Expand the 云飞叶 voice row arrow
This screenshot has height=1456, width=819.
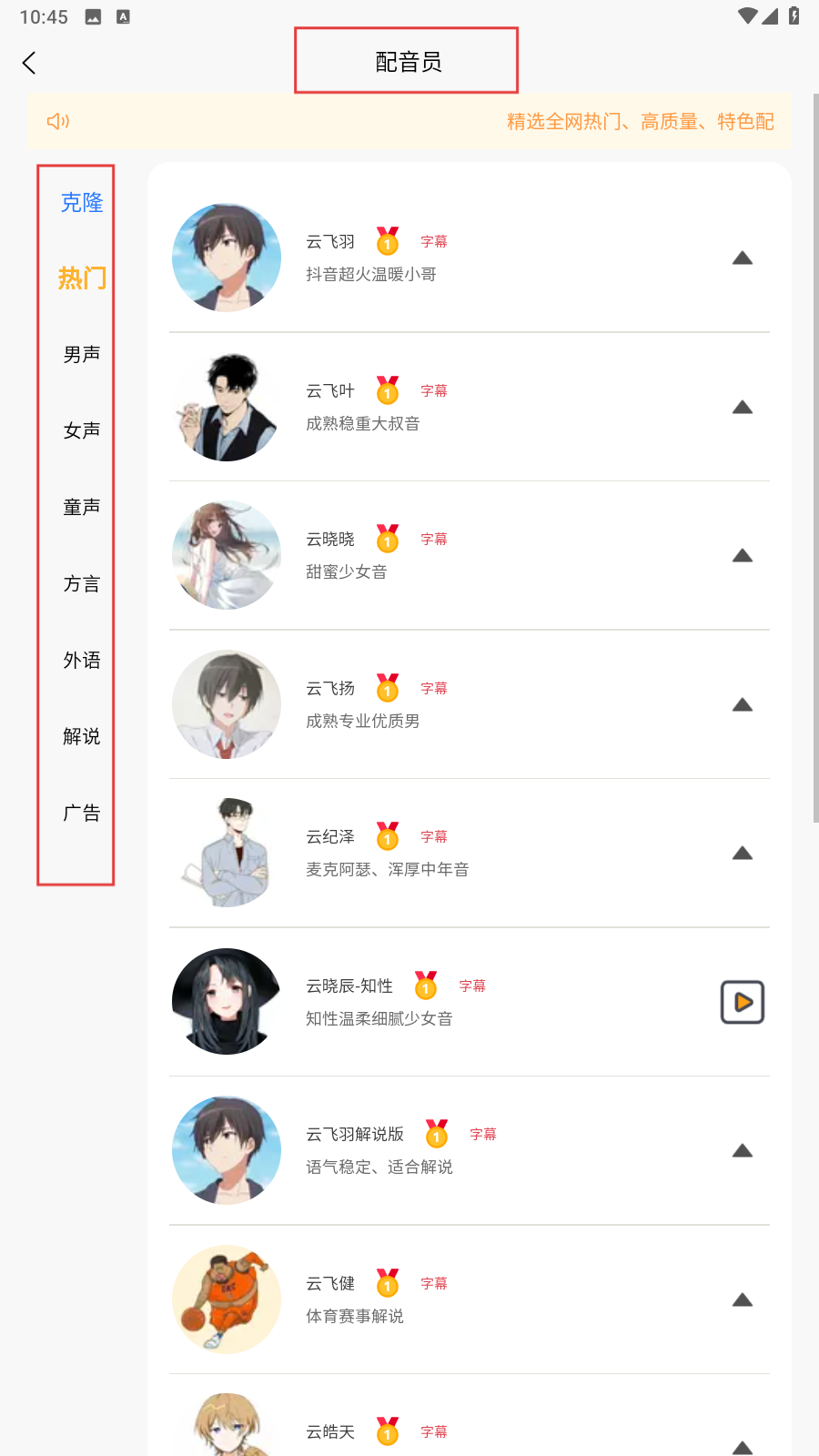pyautogui.click(x=742, y=407)
